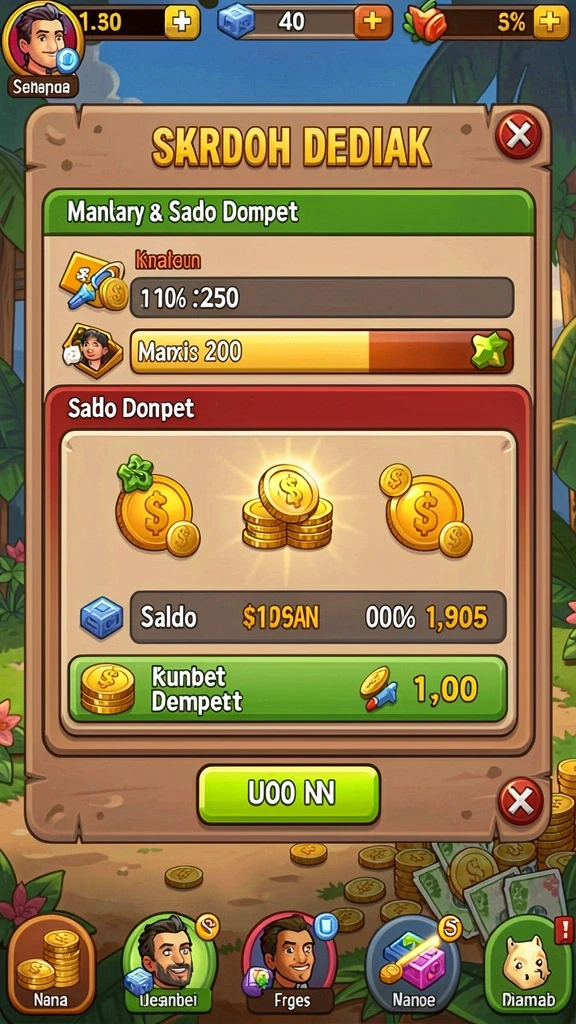Add gems using the plus beside 40
Viewport: 576px width, 1024px height.
373,22
